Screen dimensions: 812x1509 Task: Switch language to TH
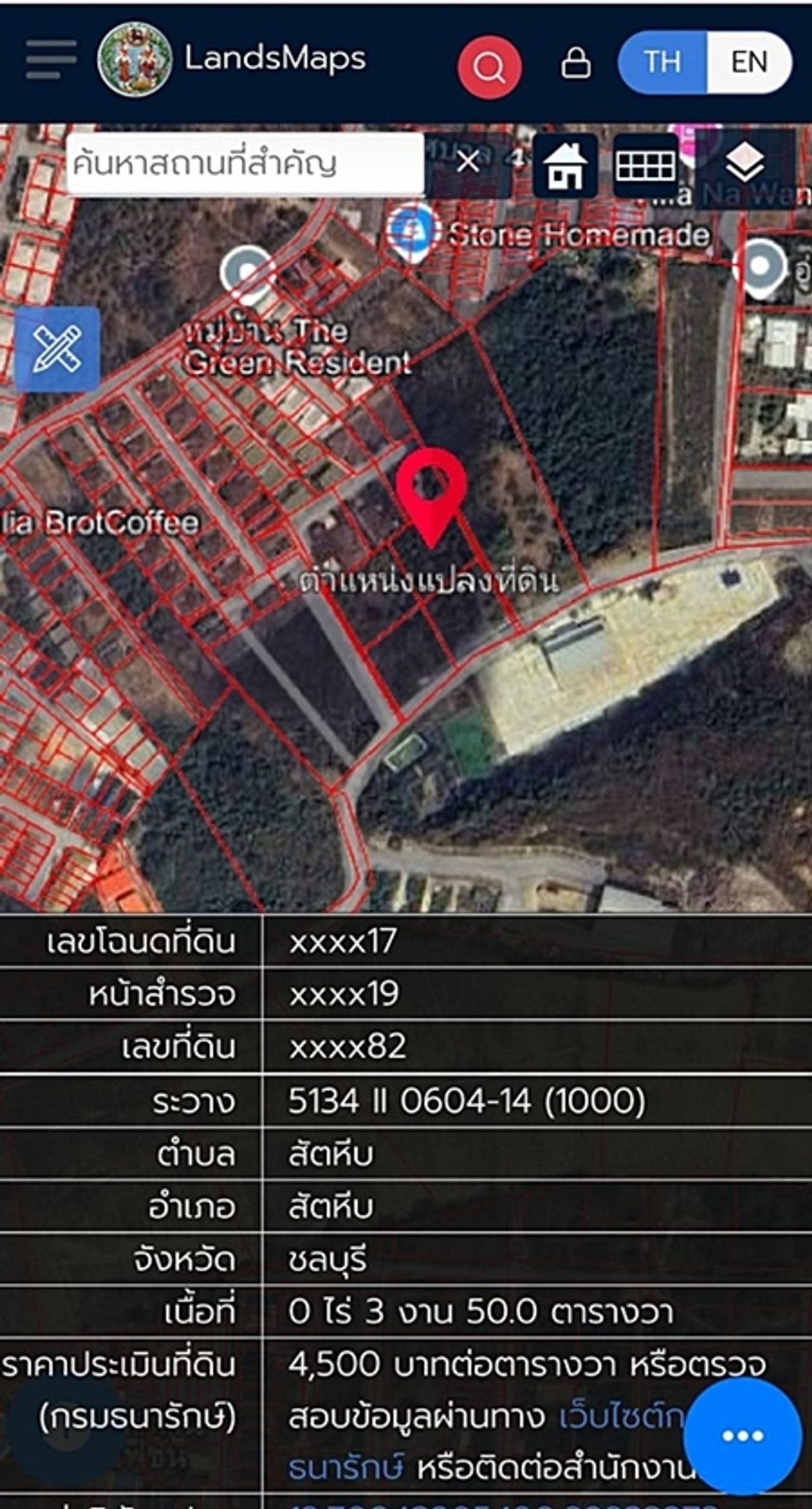point(662,62)
